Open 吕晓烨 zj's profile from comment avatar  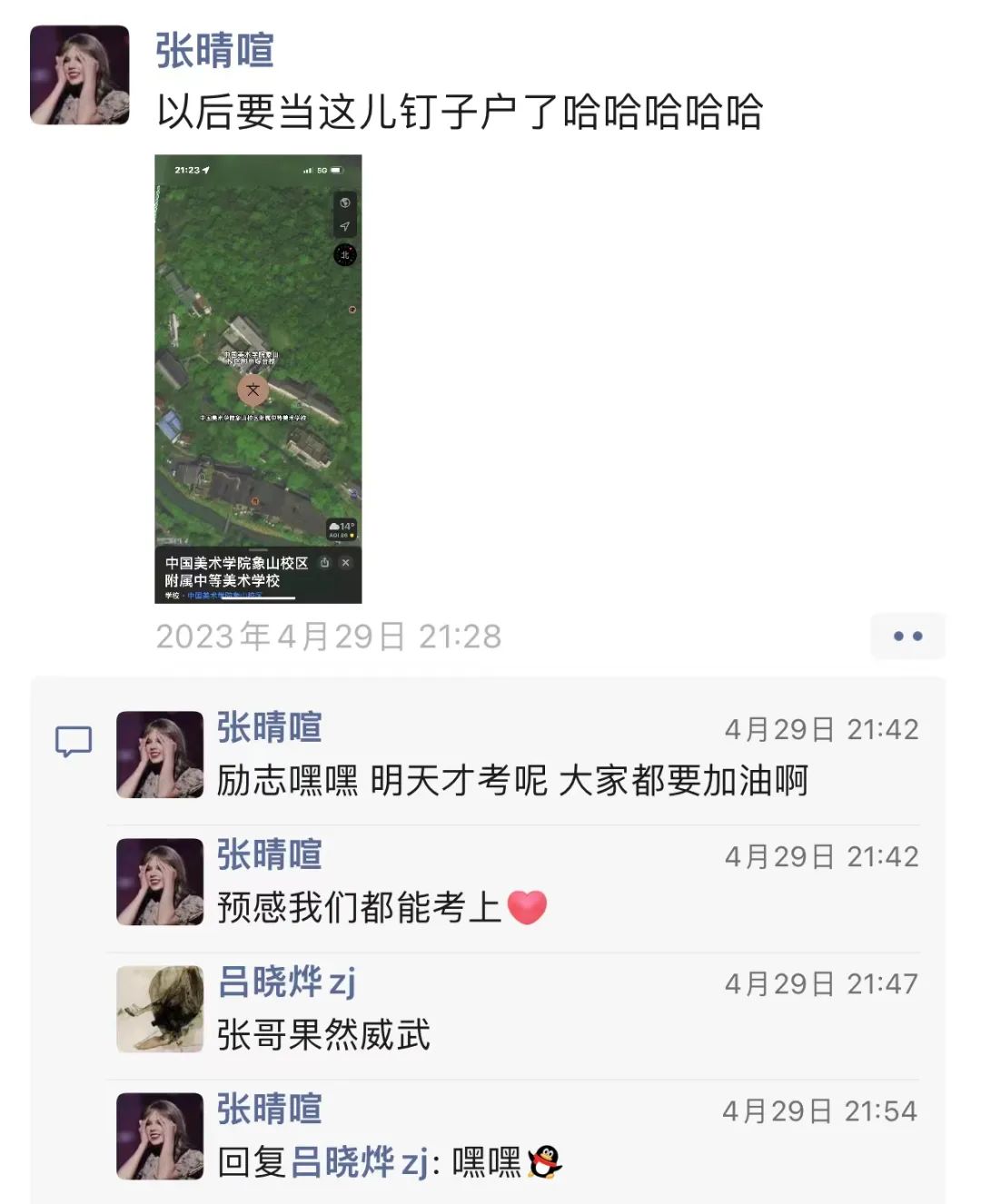160,1009
